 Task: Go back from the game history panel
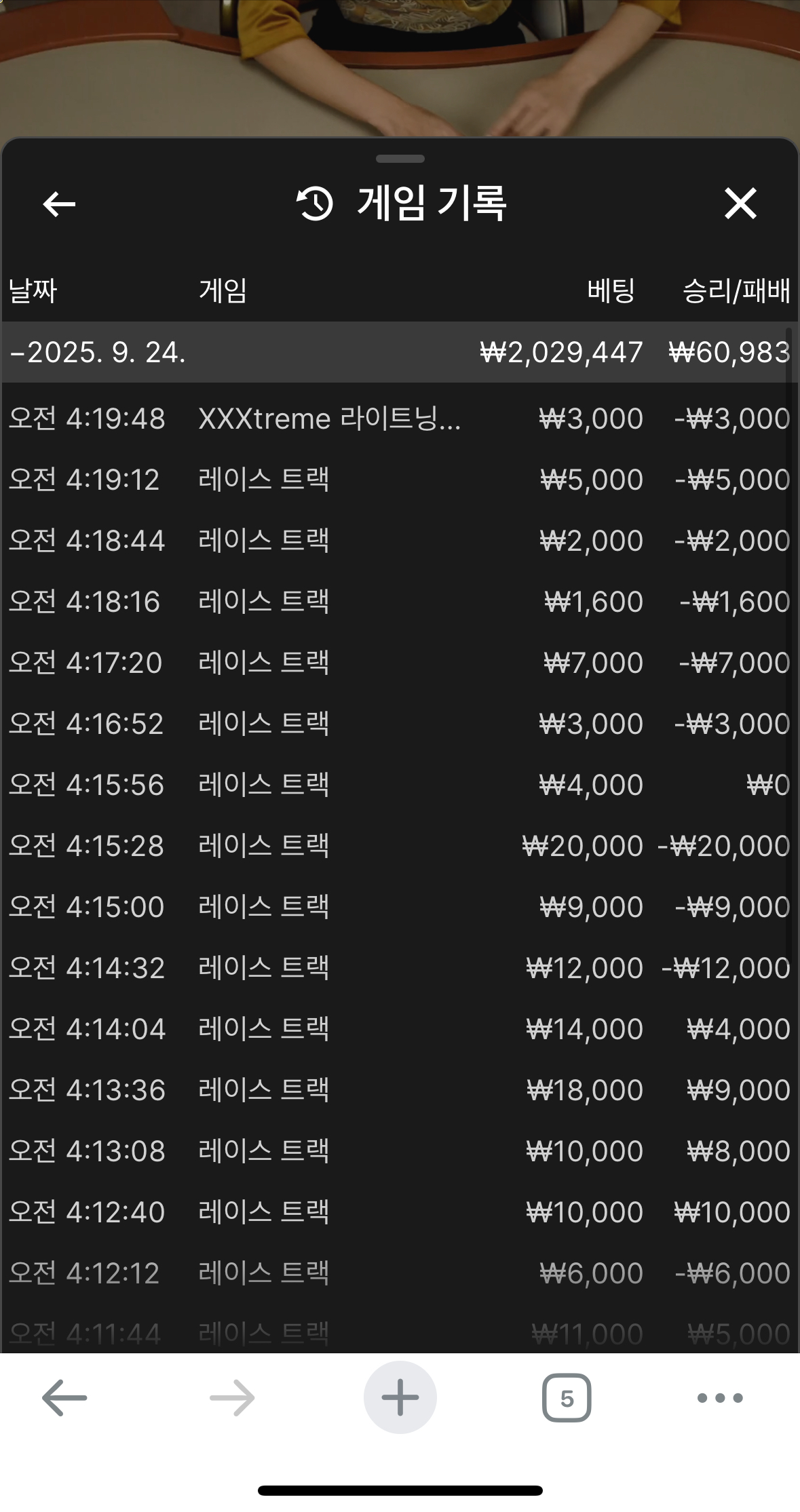59,203
